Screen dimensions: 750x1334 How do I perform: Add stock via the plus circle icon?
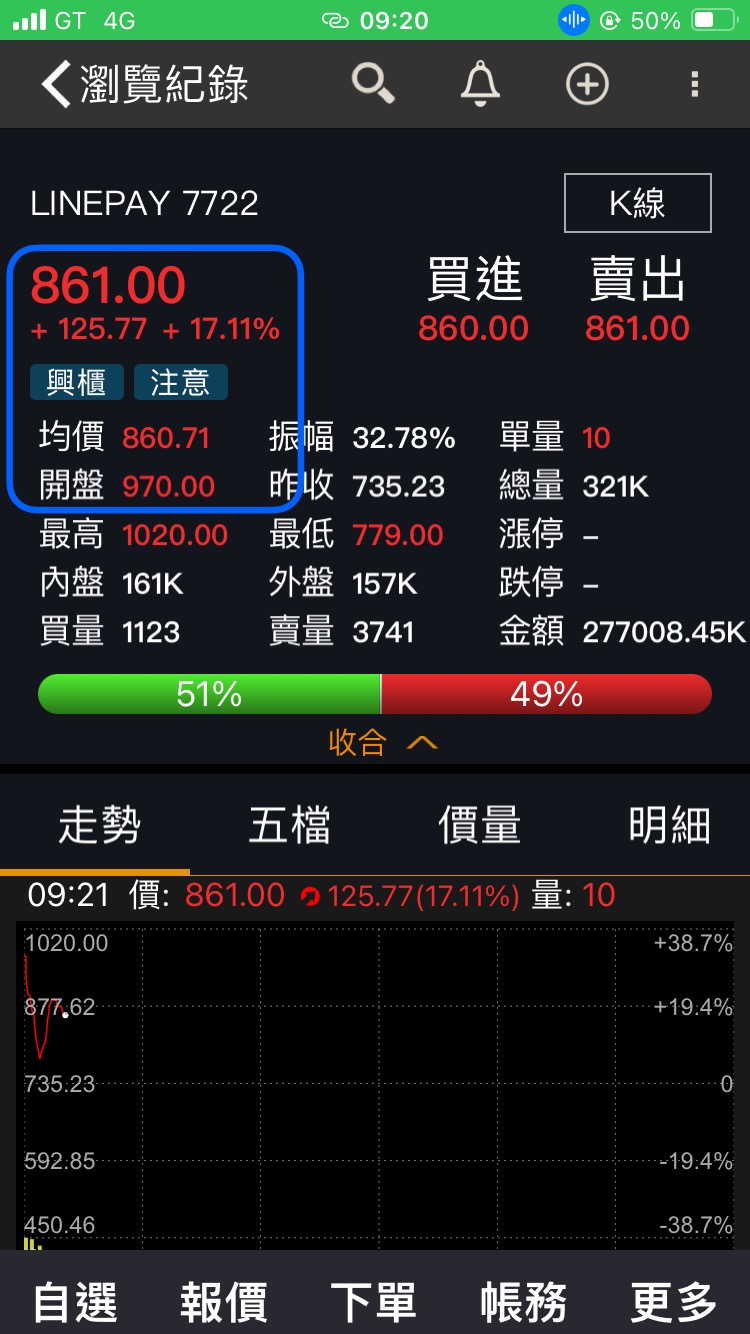point(587,85)
